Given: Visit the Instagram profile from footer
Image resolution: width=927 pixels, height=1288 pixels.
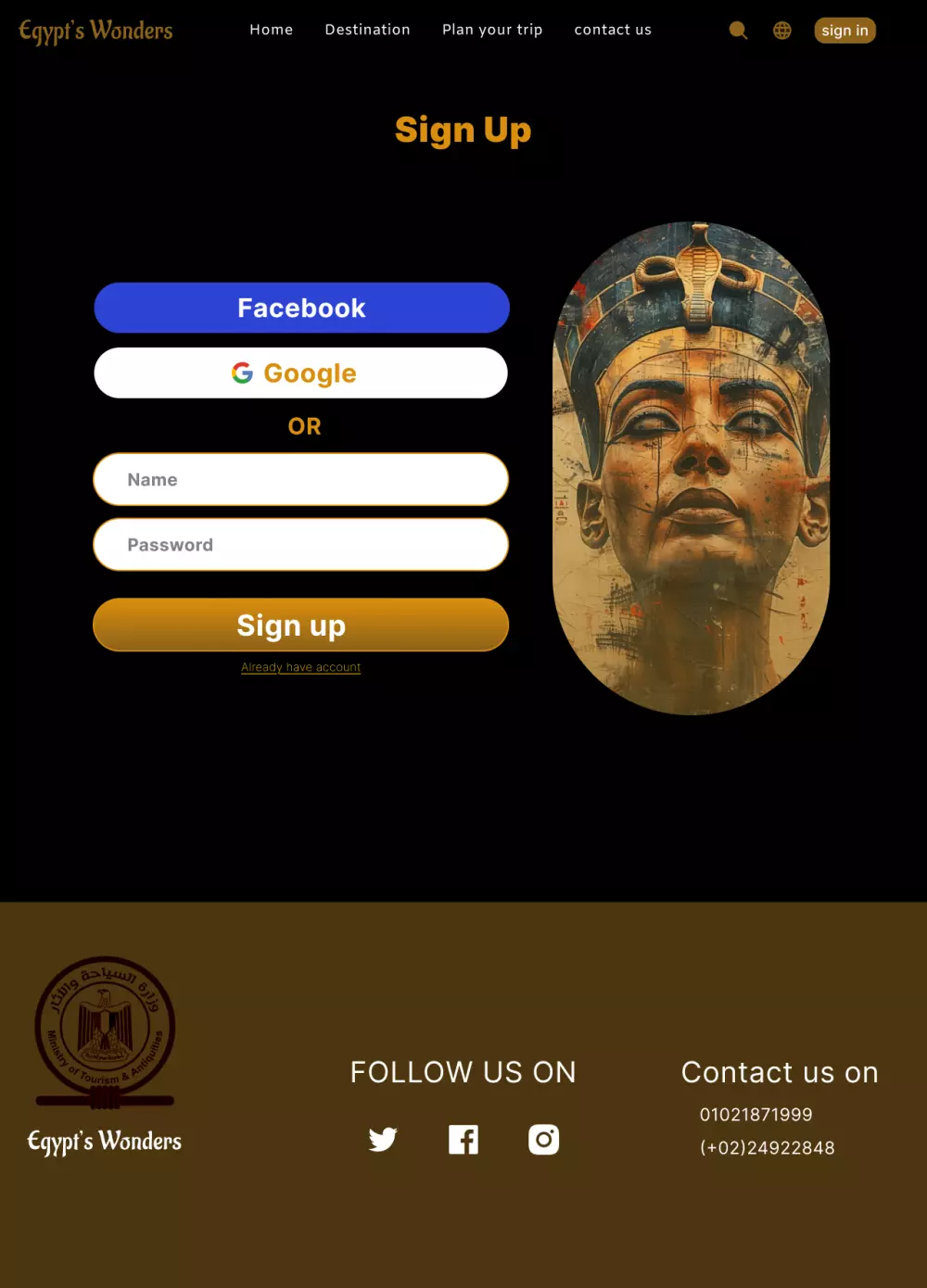Looking at the screenshot, I should [x=544, y=1139].
